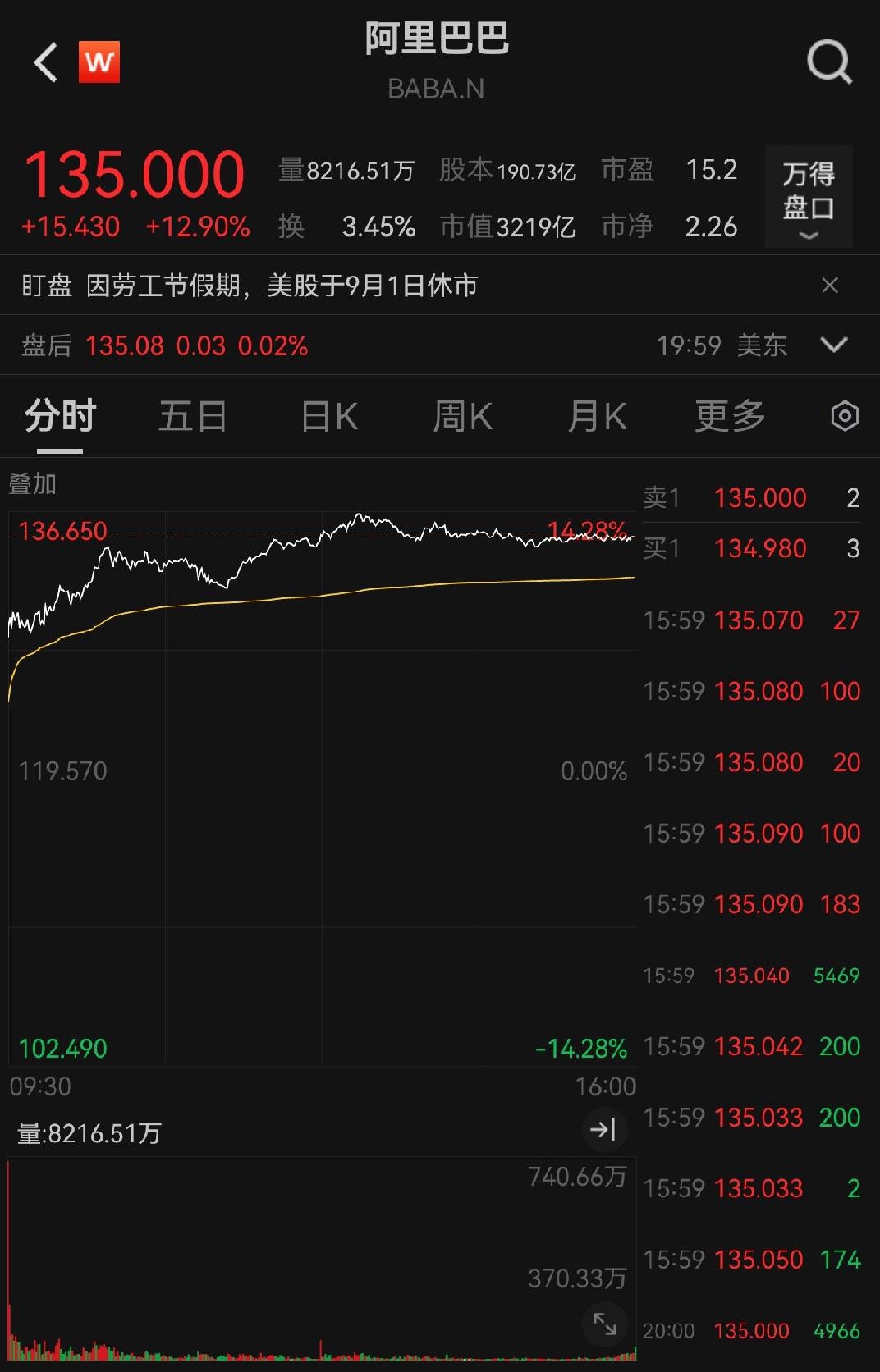Screen dimensions: 880x1372
Task: Tap 叠加 to overlay another stock
Action: click(32, 484)
